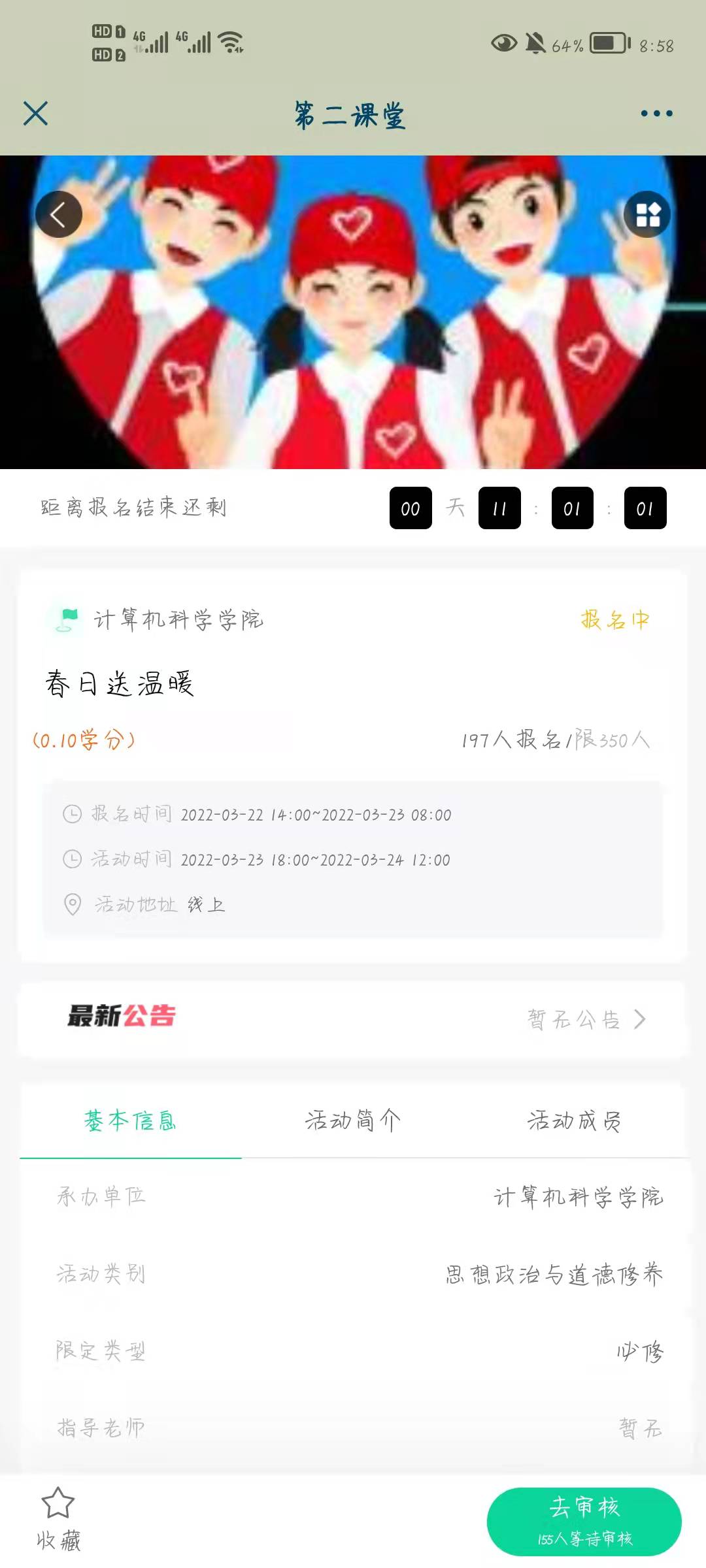Go back using the banner arrow
Image resolution: width=706 pixels, height=1568 pixels.
(x=59, y=214)
